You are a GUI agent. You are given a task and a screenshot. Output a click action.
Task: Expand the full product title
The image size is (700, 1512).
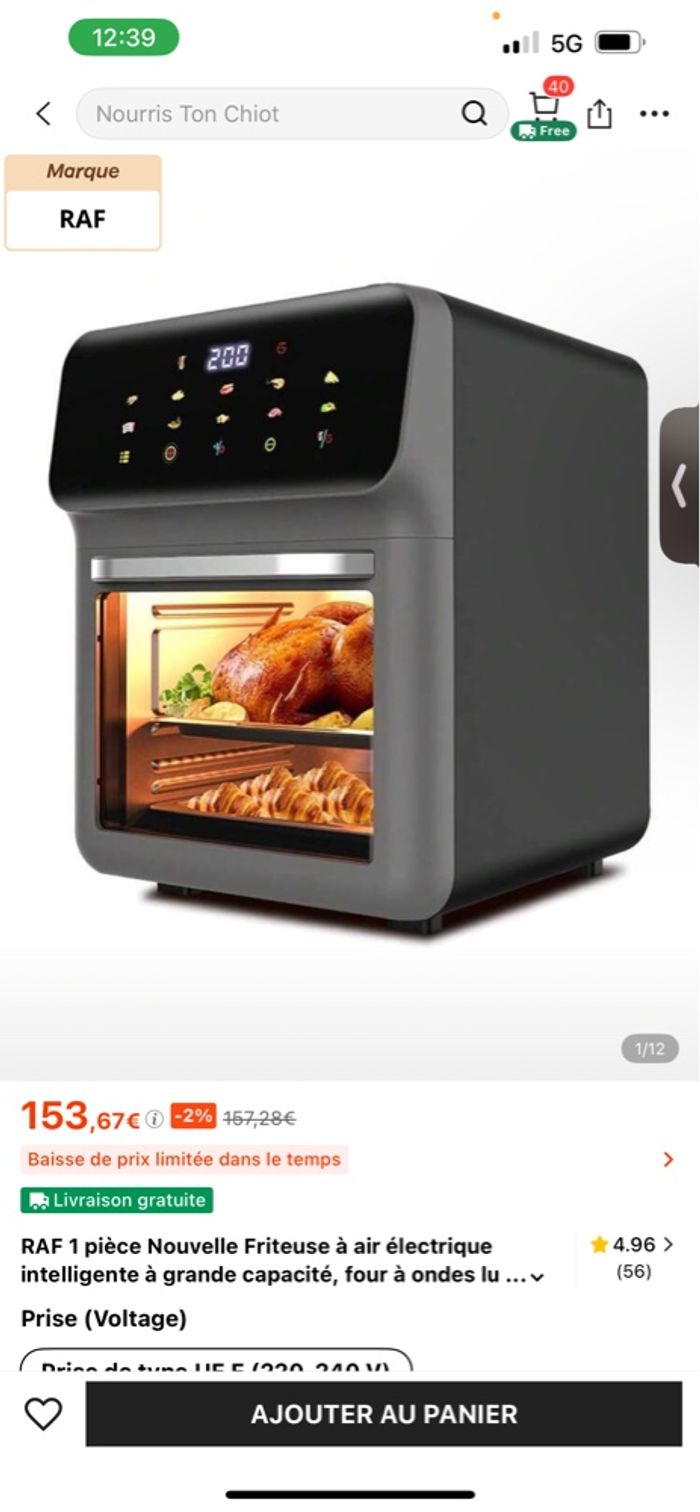[538, 1277]
